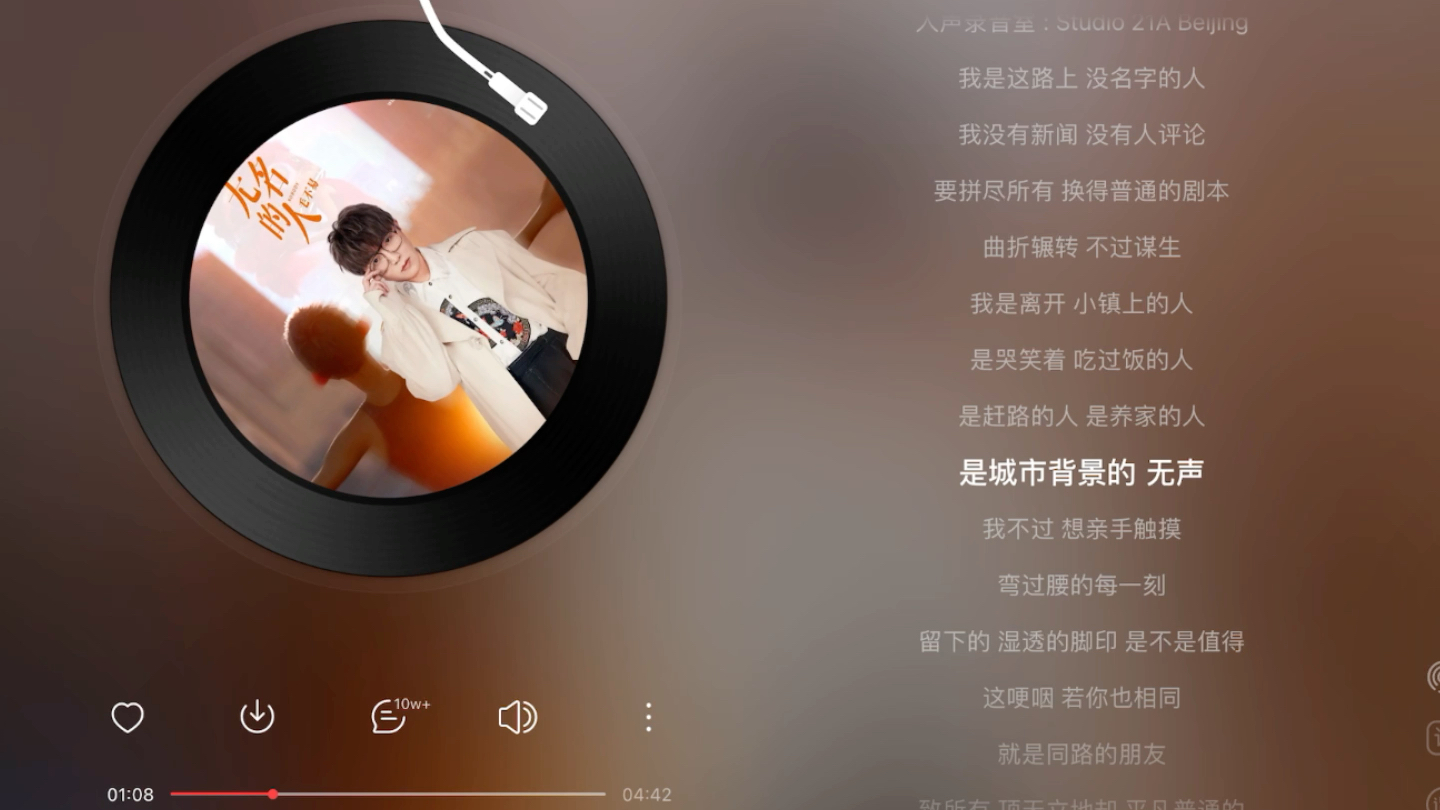
Task: Tap the red playback progress bar
Action: (x=221, y=794)
